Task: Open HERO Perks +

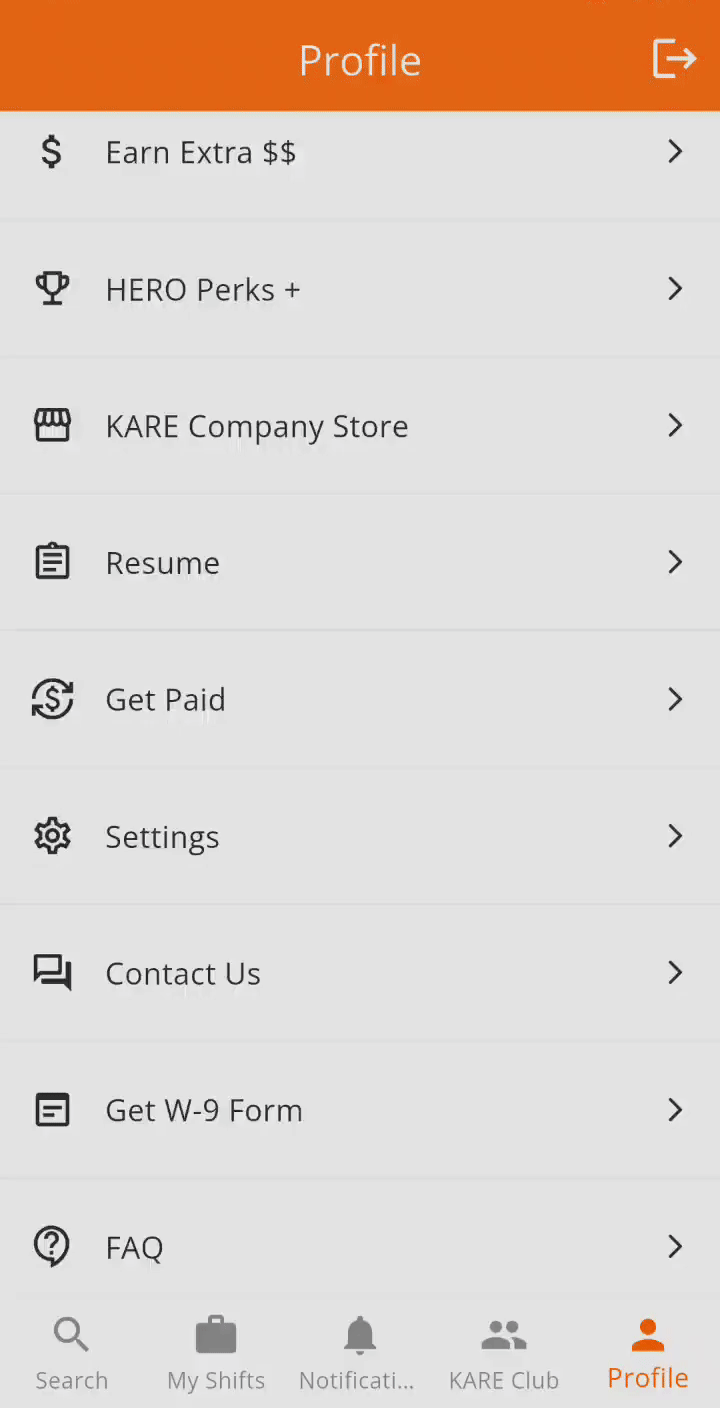Action: point(360,289)
